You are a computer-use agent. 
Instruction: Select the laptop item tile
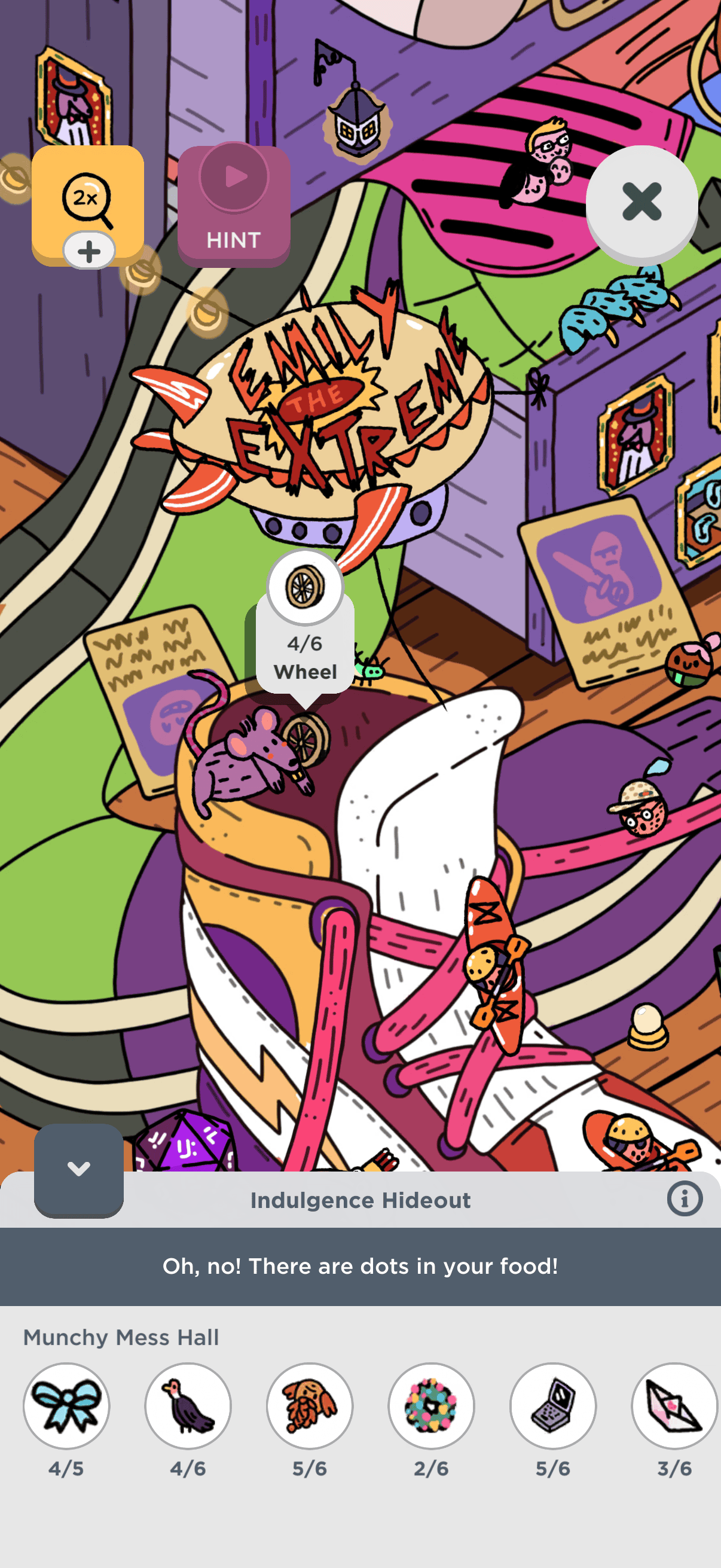[553, 1405]
